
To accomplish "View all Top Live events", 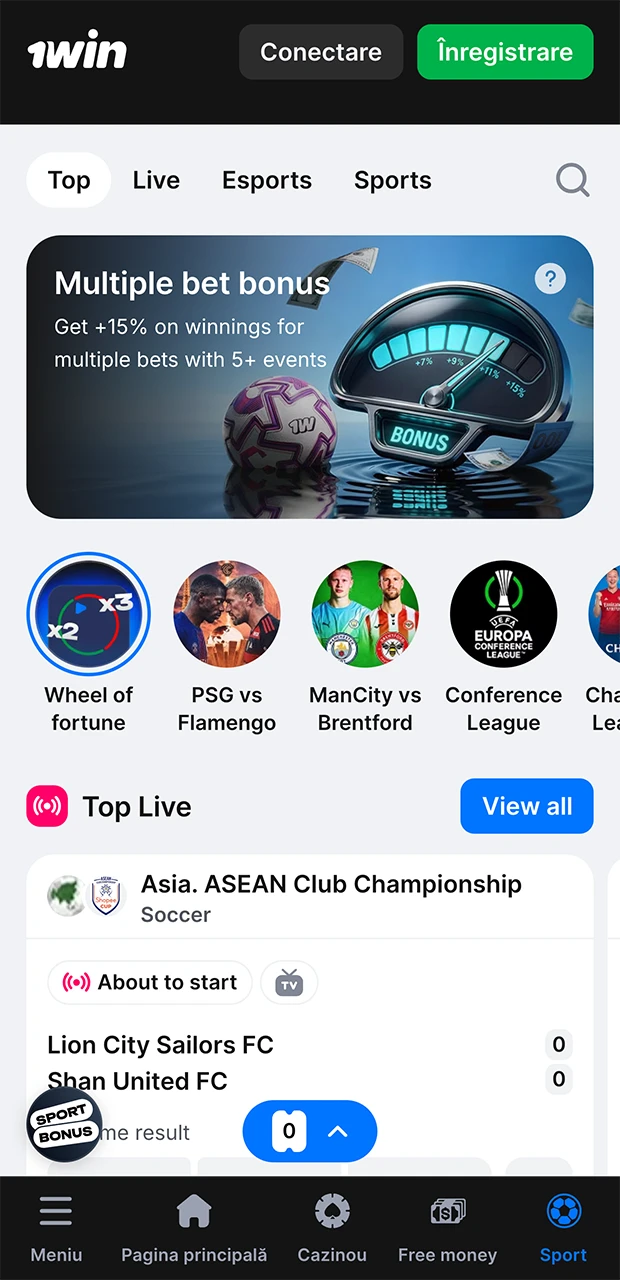I will 527,806.
